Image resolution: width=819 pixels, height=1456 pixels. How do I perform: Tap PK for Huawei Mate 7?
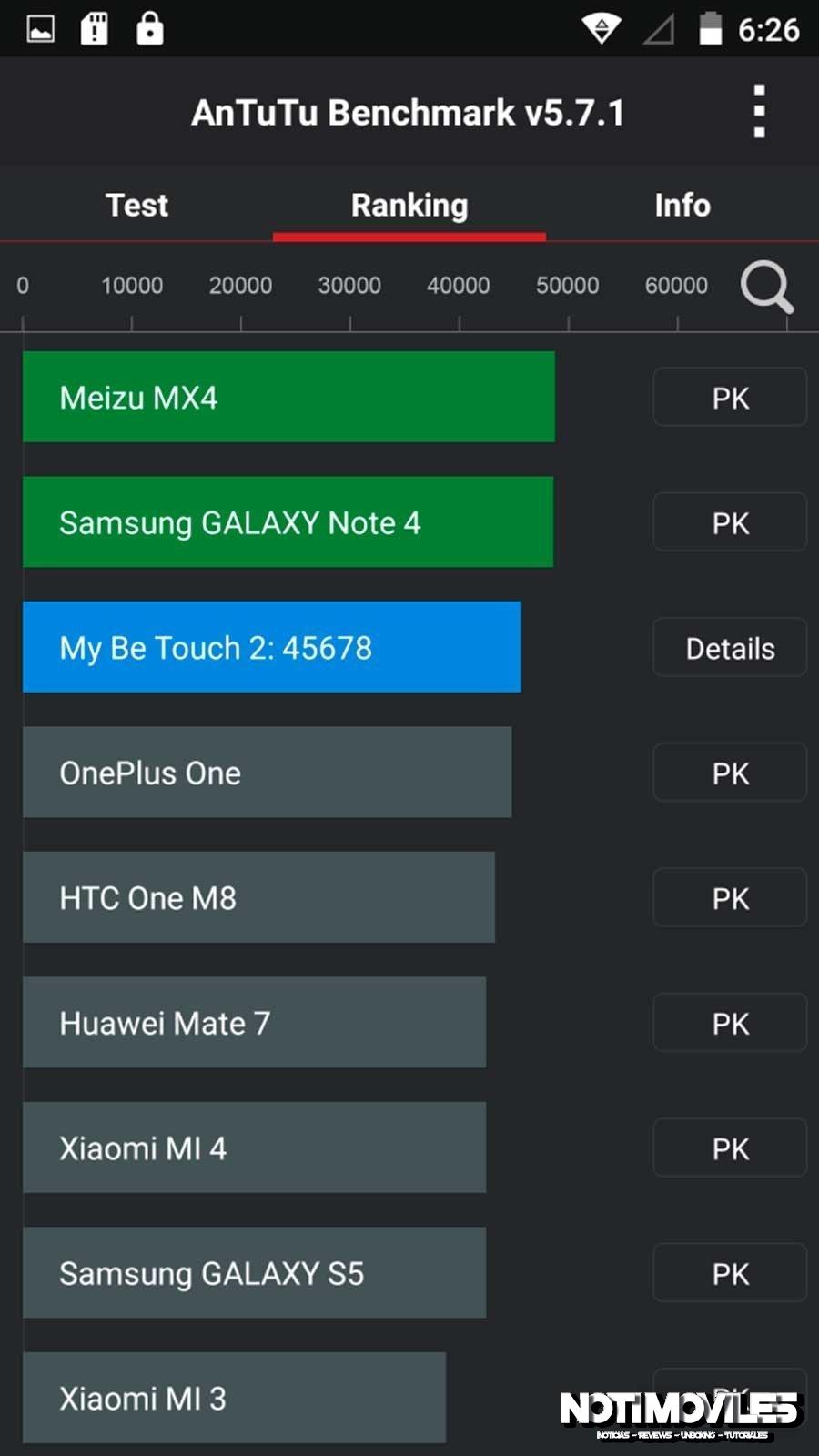pyautogui.click(x=730, y=1024)
